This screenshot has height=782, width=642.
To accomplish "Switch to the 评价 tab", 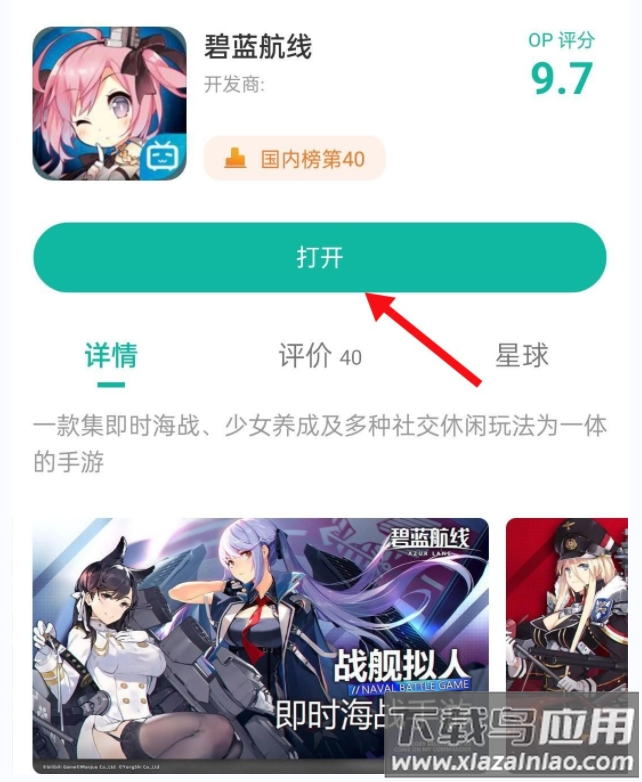I will tap(319, 356).
